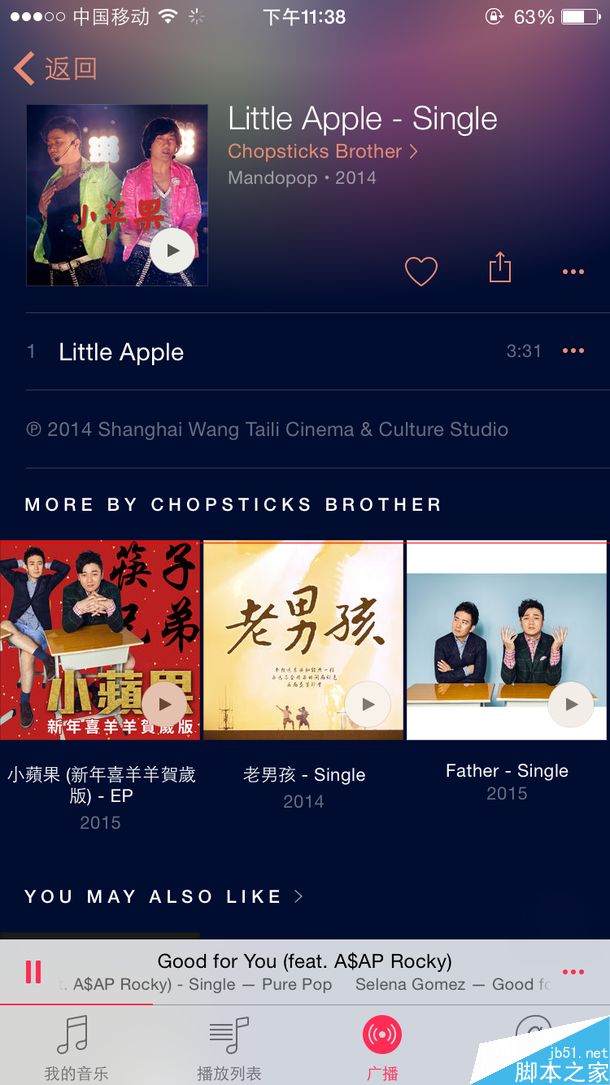
Task: Open more options for the Little Apple track
Action: (x=573, y=351)
